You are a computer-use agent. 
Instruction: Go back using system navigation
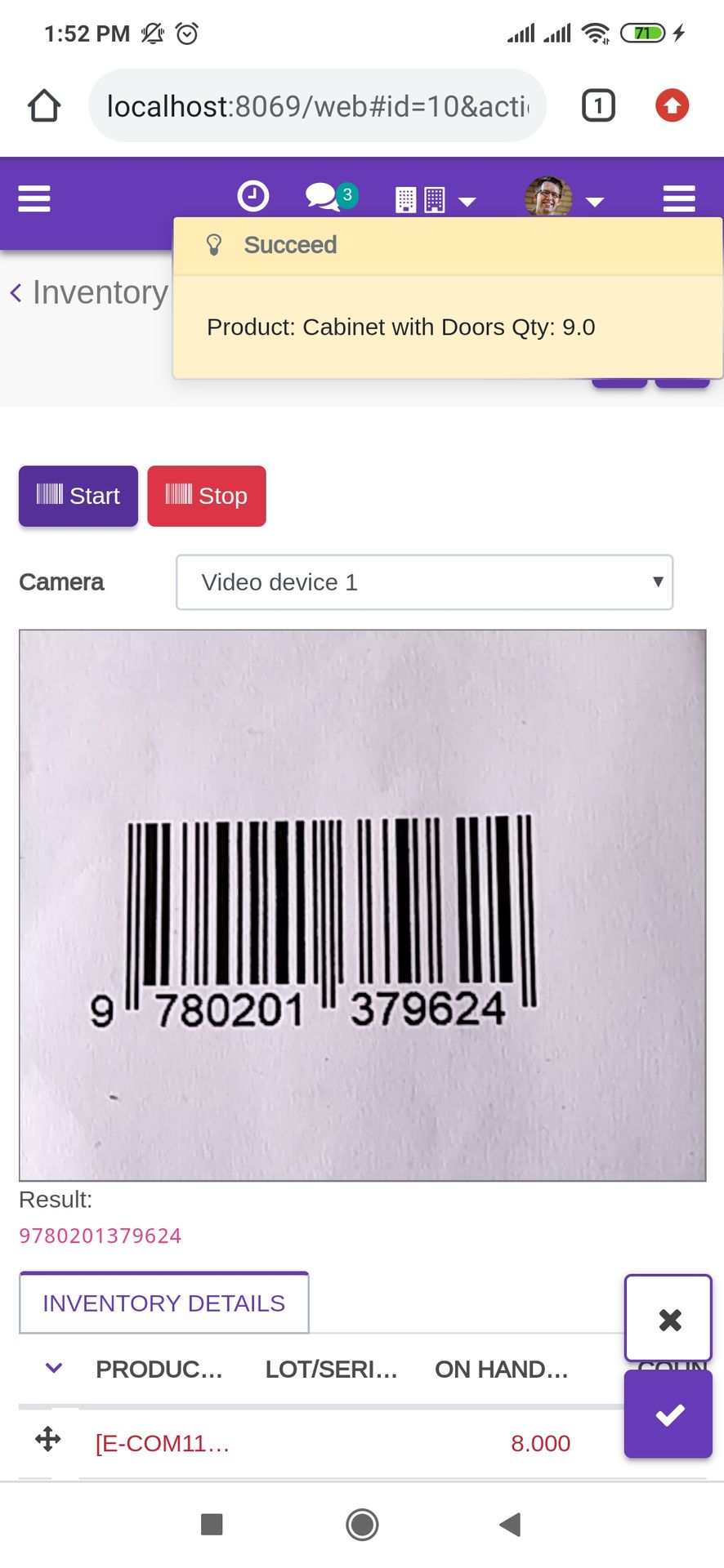point(510,1524)
